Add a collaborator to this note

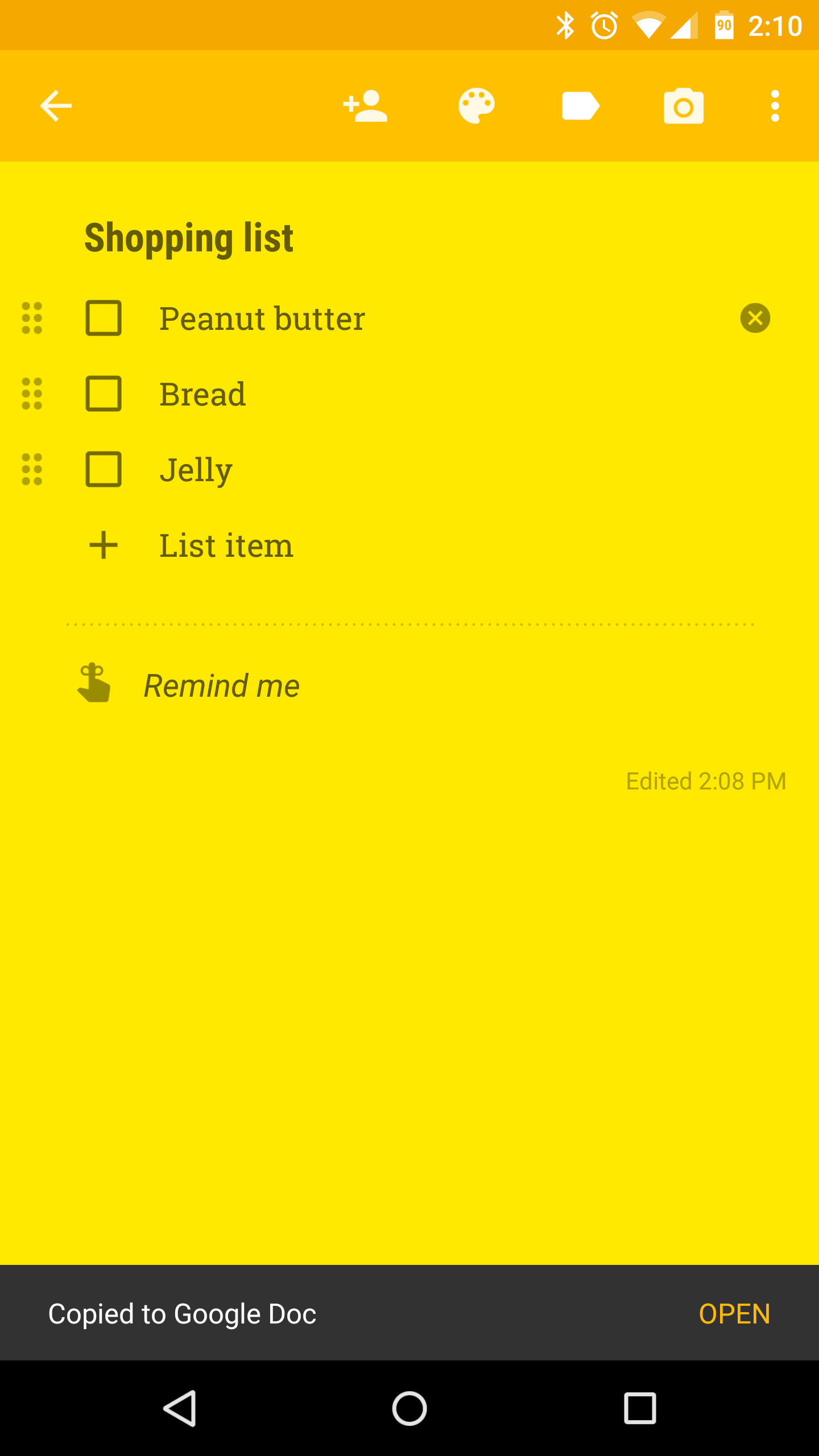click(365, 106)
